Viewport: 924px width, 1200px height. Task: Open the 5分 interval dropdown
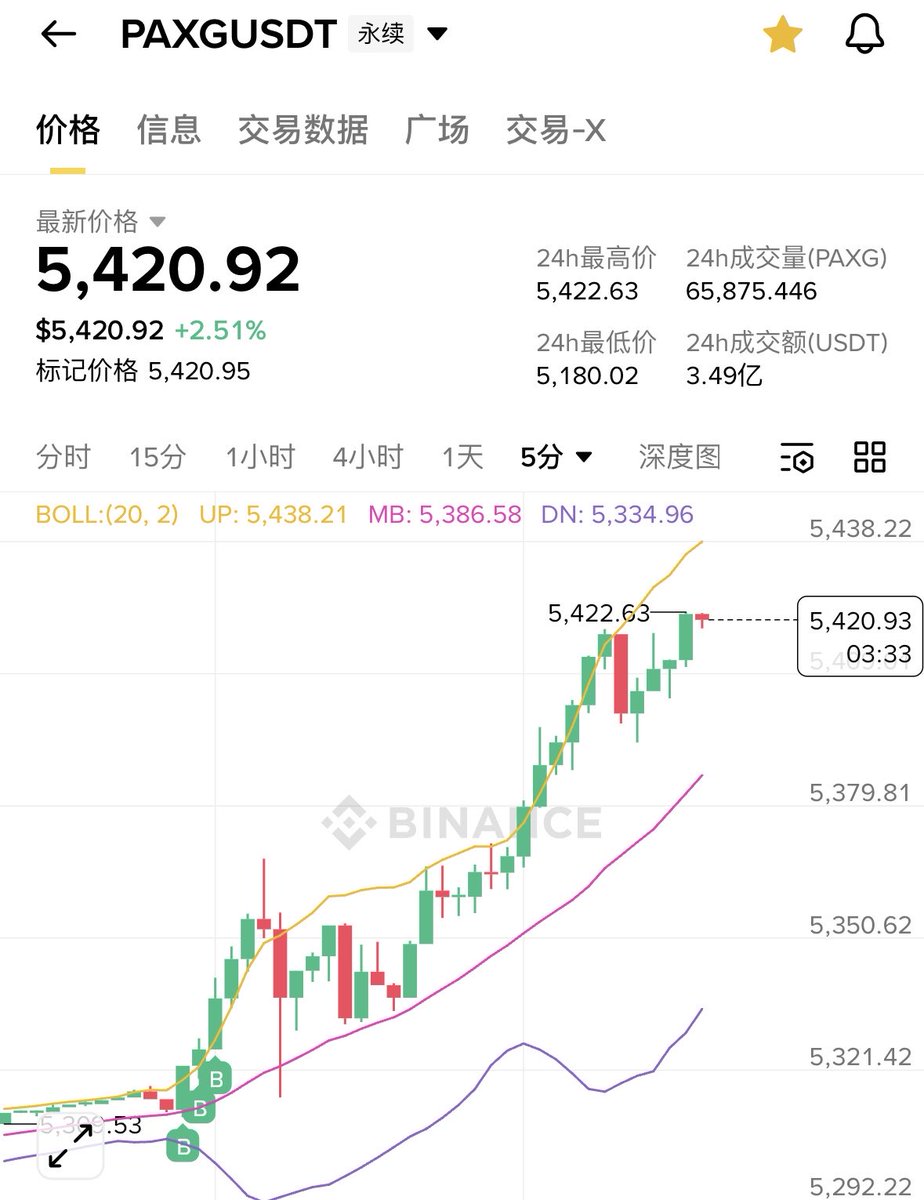556,458
